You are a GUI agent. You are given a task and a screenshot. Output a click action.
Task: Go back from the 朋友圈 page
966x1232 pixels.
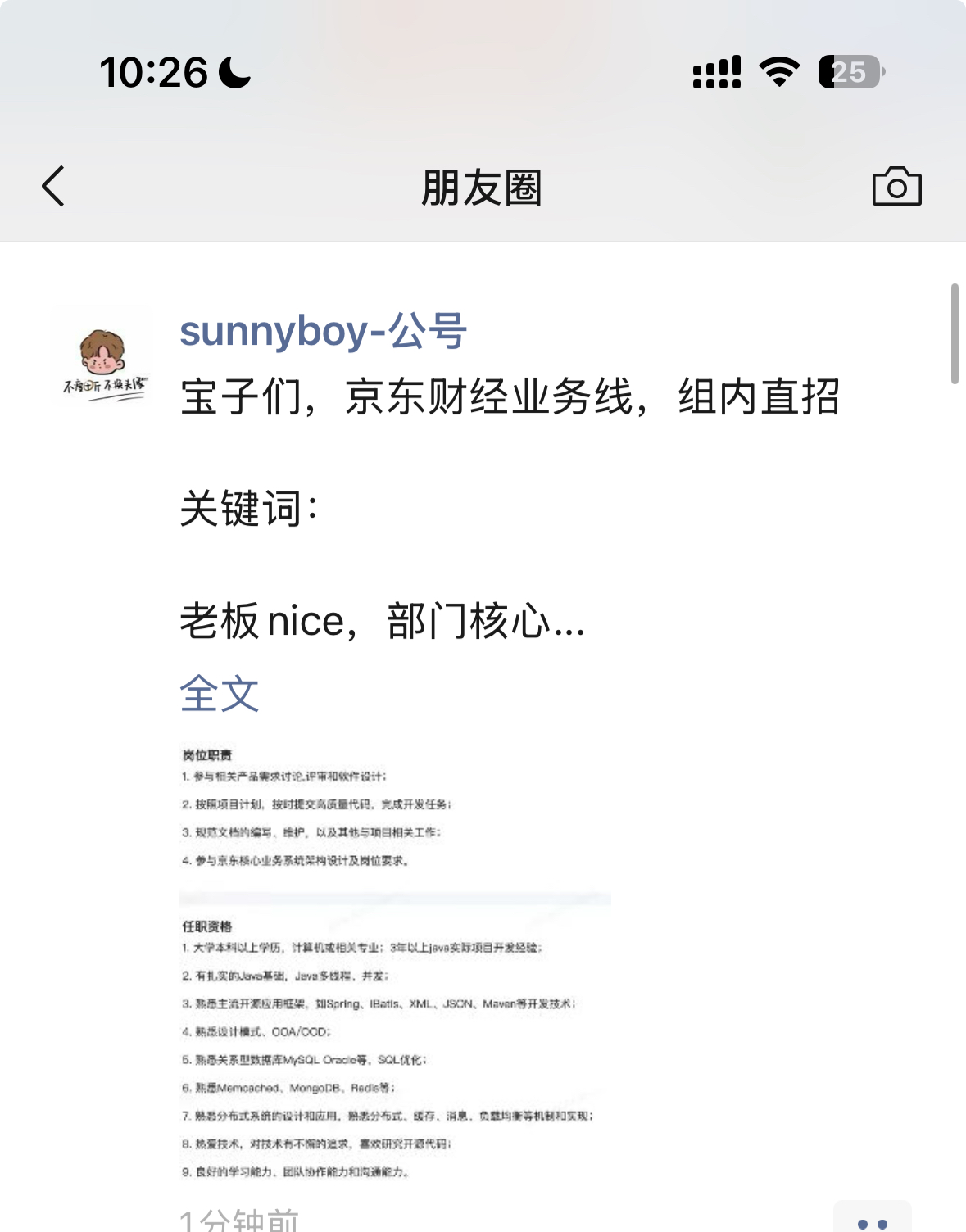(53, 186)
